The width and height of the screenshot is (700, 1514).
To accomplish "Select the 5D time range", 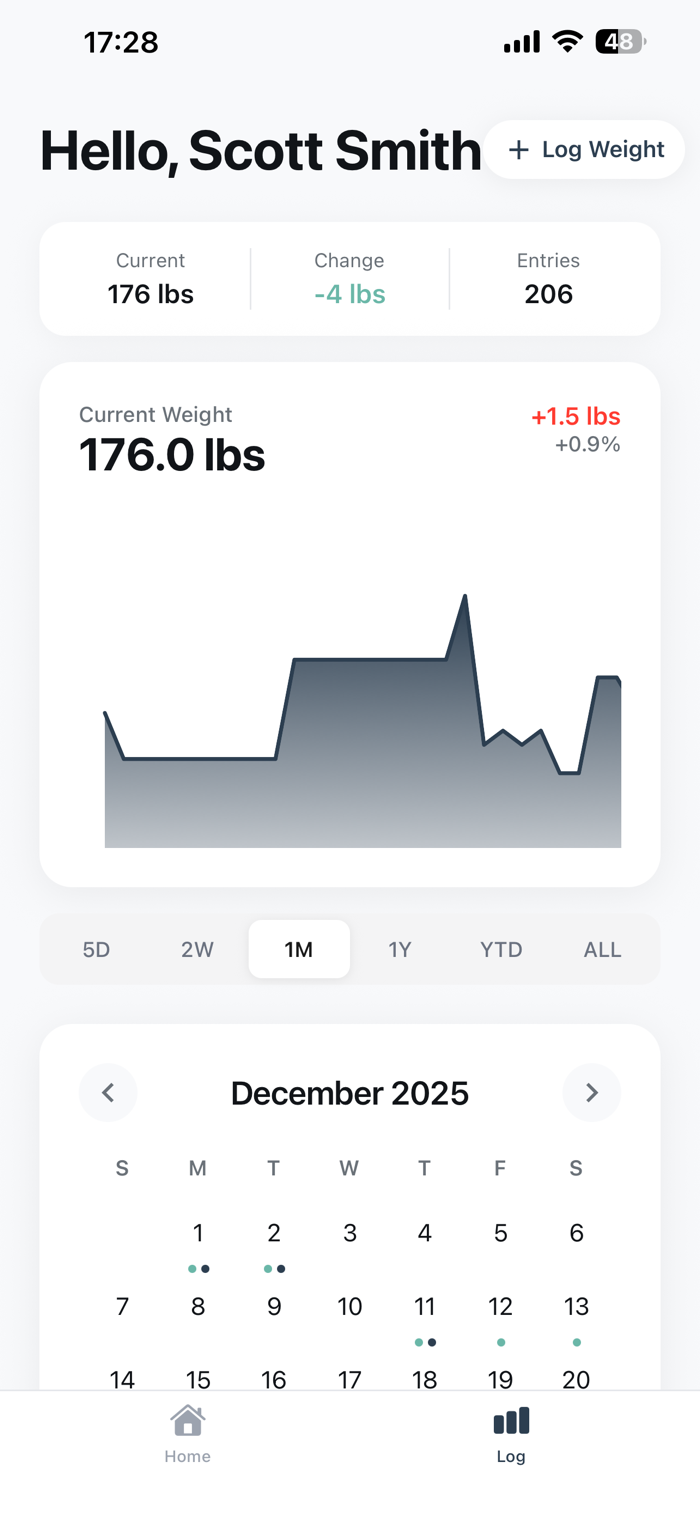I will click(x=96, y=950).
